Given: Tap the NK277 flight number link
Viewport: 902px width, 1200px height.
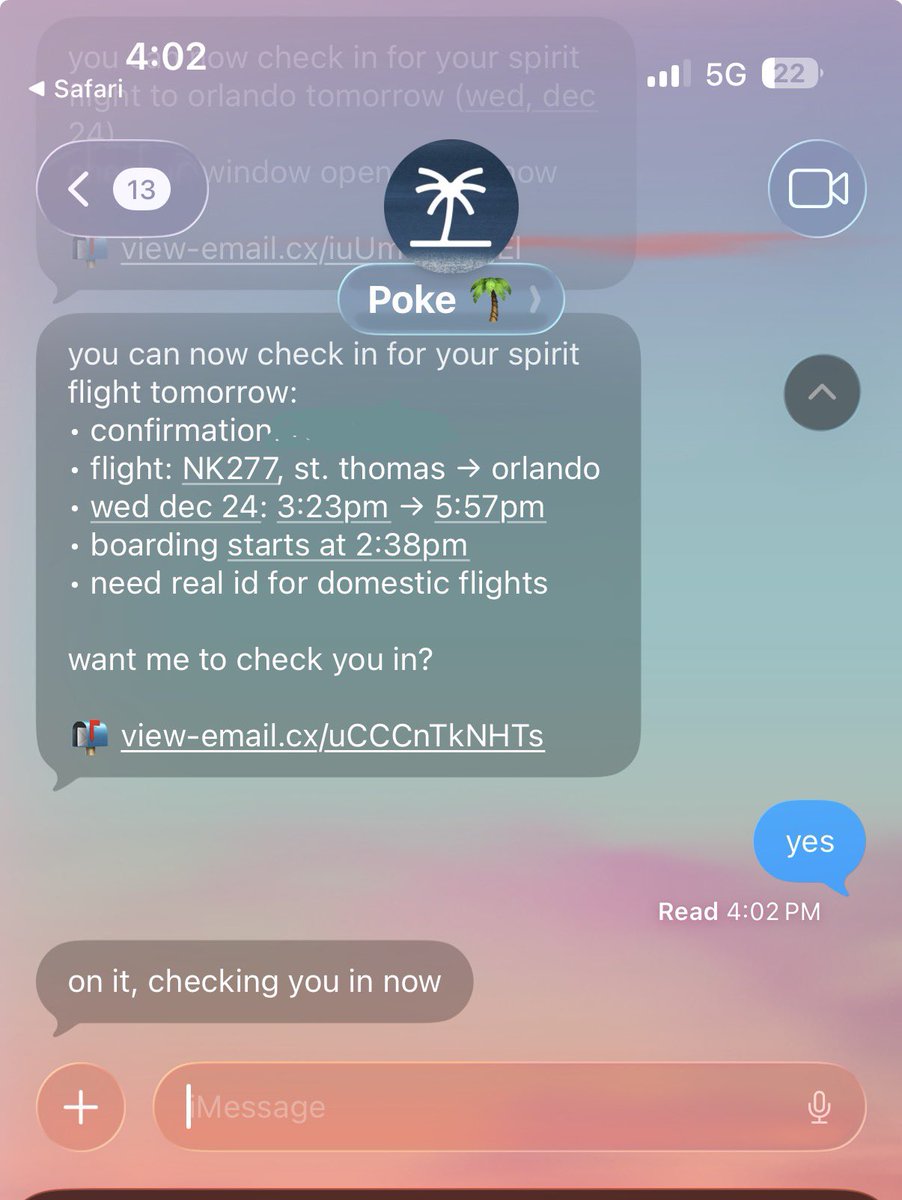Looking at the screenshot, I should point(230,469).
